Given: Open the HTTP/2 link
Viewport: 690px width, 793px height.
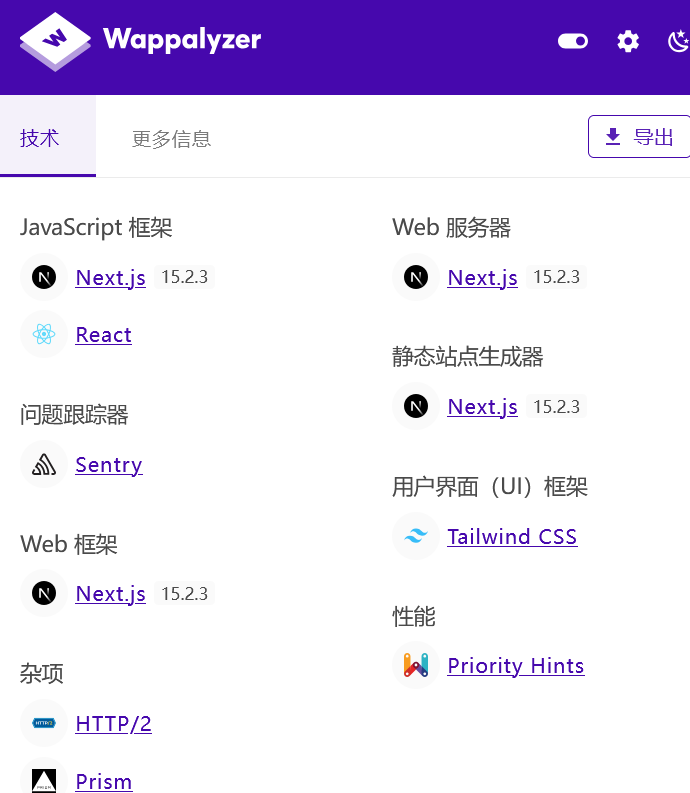Looking at the screenshot, I should (x=113, y=724).
